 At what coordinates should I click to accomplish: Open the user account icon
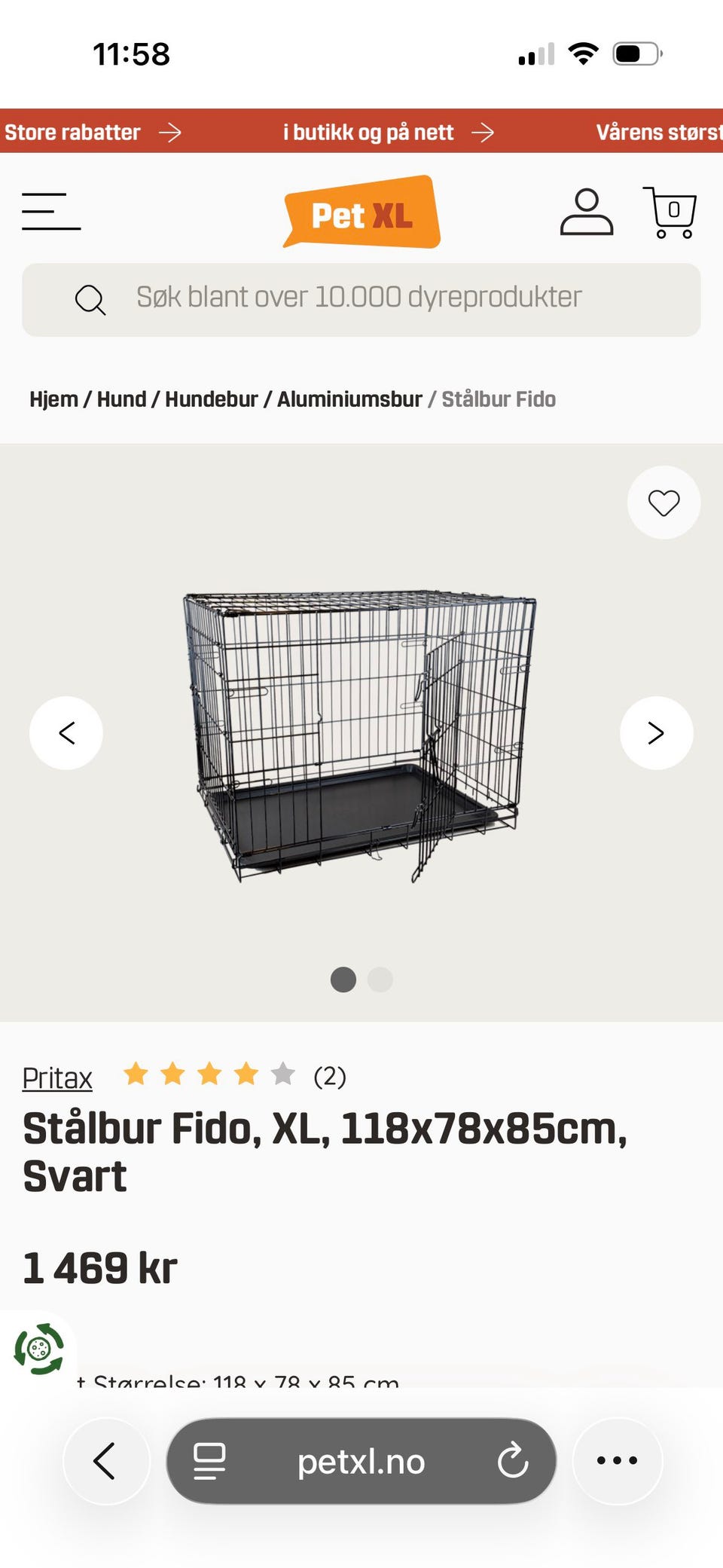click(x=587, y=212)
